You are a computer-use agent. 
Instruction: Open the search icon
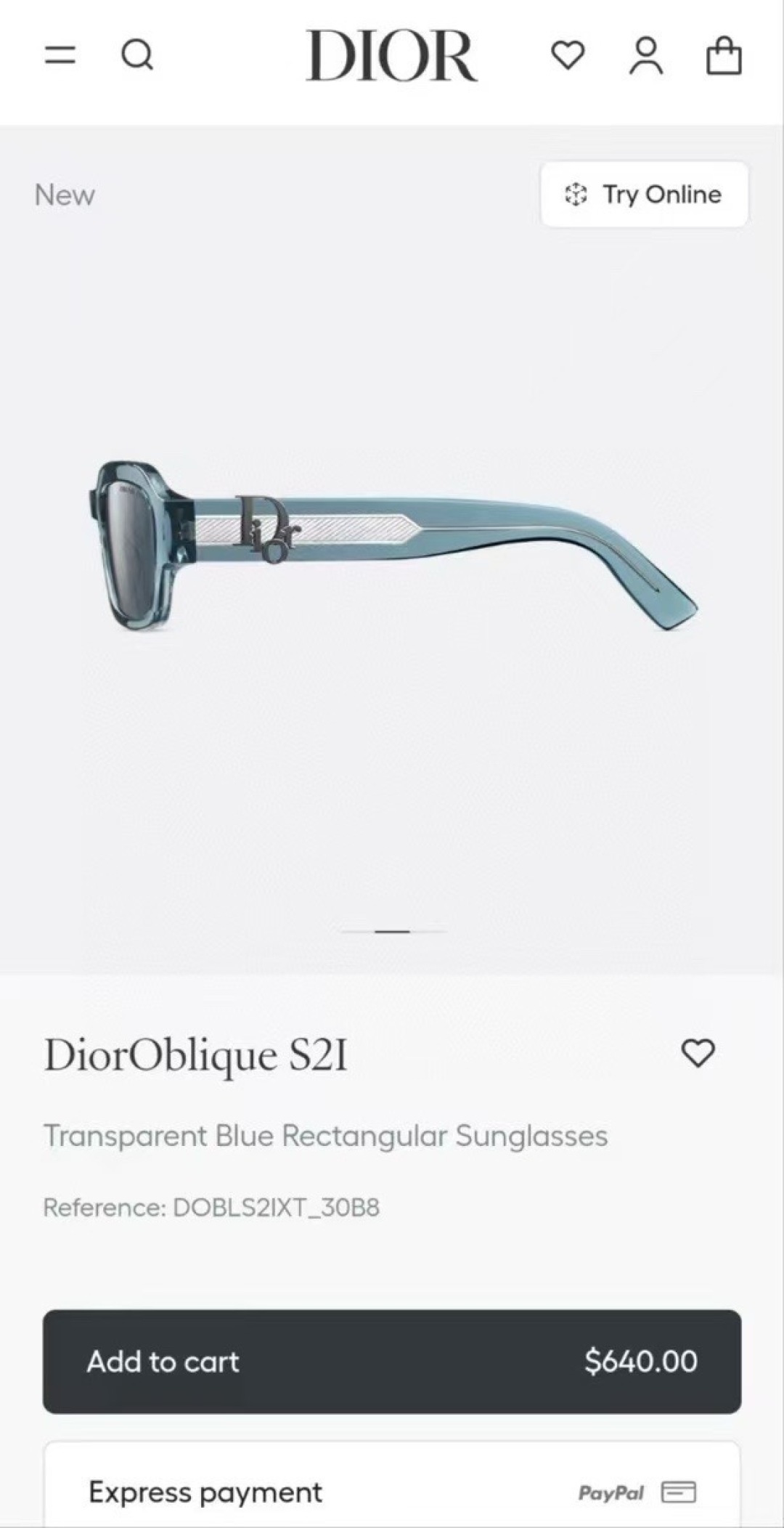click(x=137, y=55)
